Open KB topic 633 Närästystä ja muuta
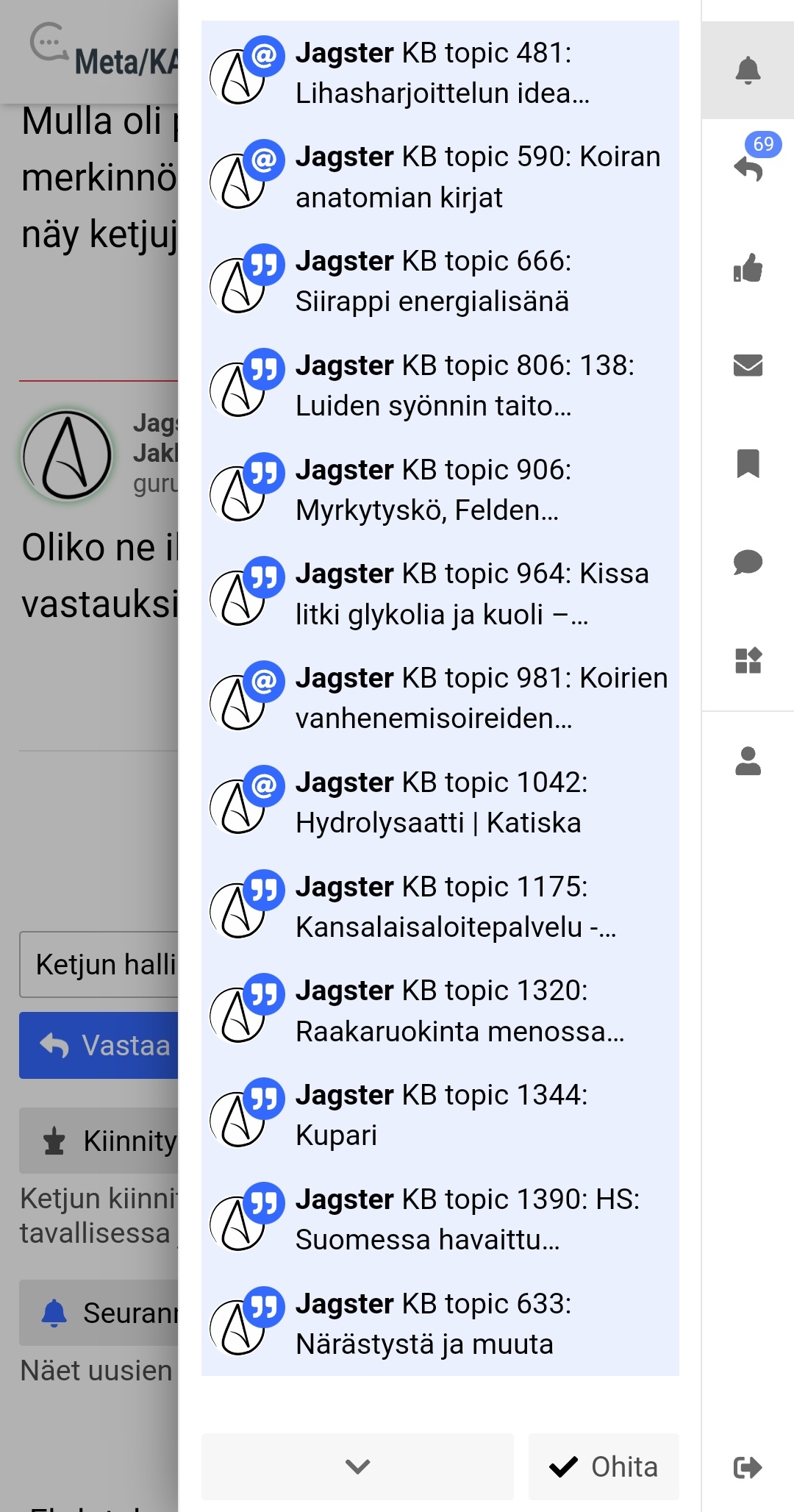The width and height of the screenshot is (794, 1512). pyautogui.click(x=440, y=1324)
